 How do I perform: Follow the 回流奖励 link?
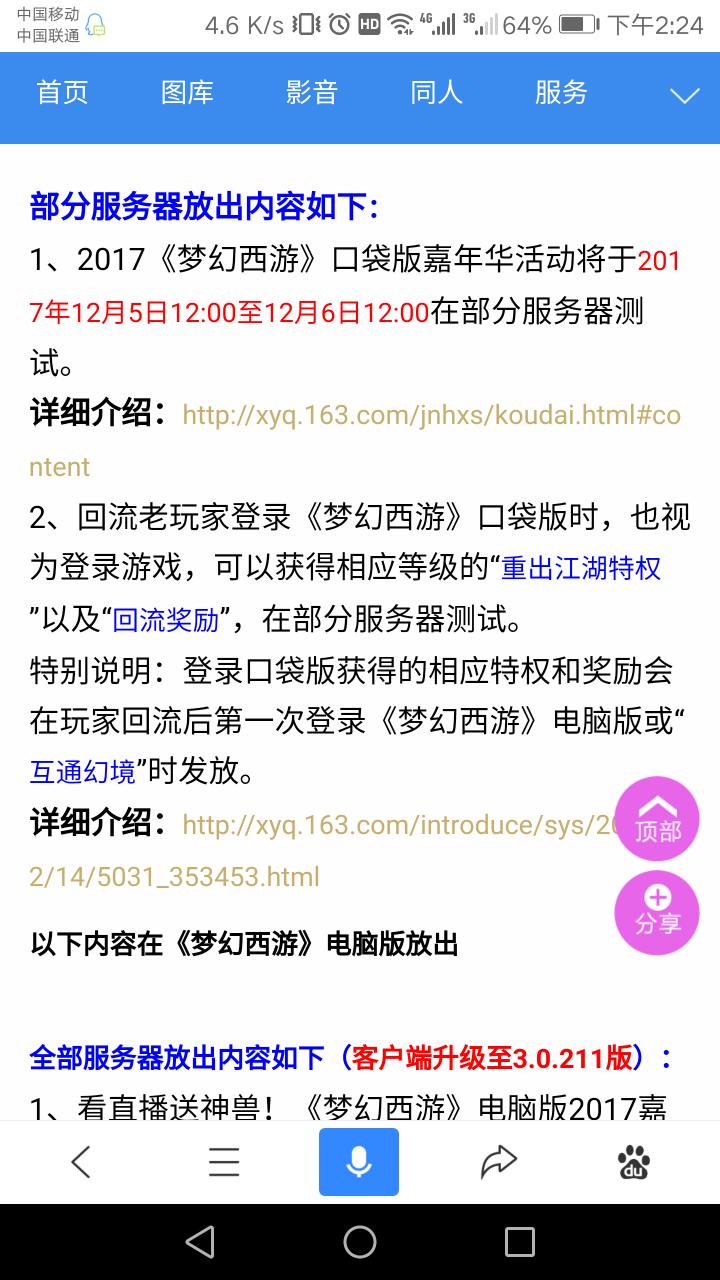tap(165, 621)
